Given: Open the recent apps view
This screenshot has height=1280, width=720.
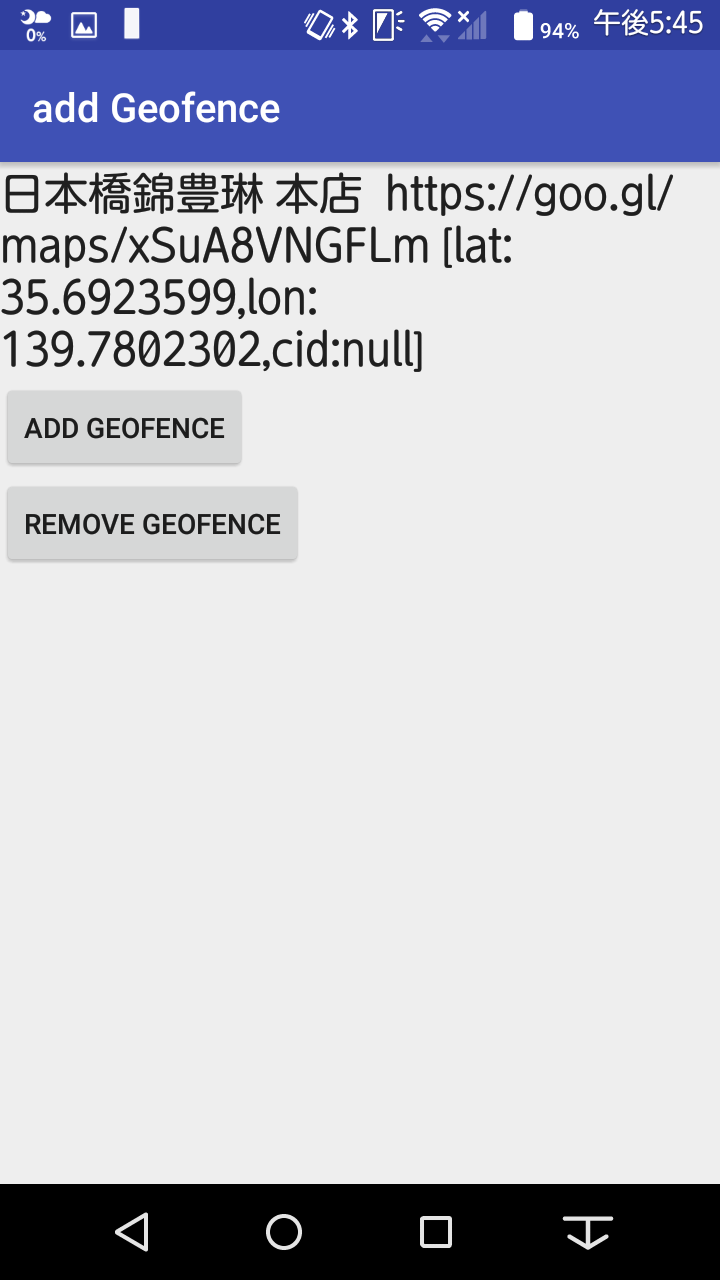Looking at the screenshot, I should (x=436, y=1232).
